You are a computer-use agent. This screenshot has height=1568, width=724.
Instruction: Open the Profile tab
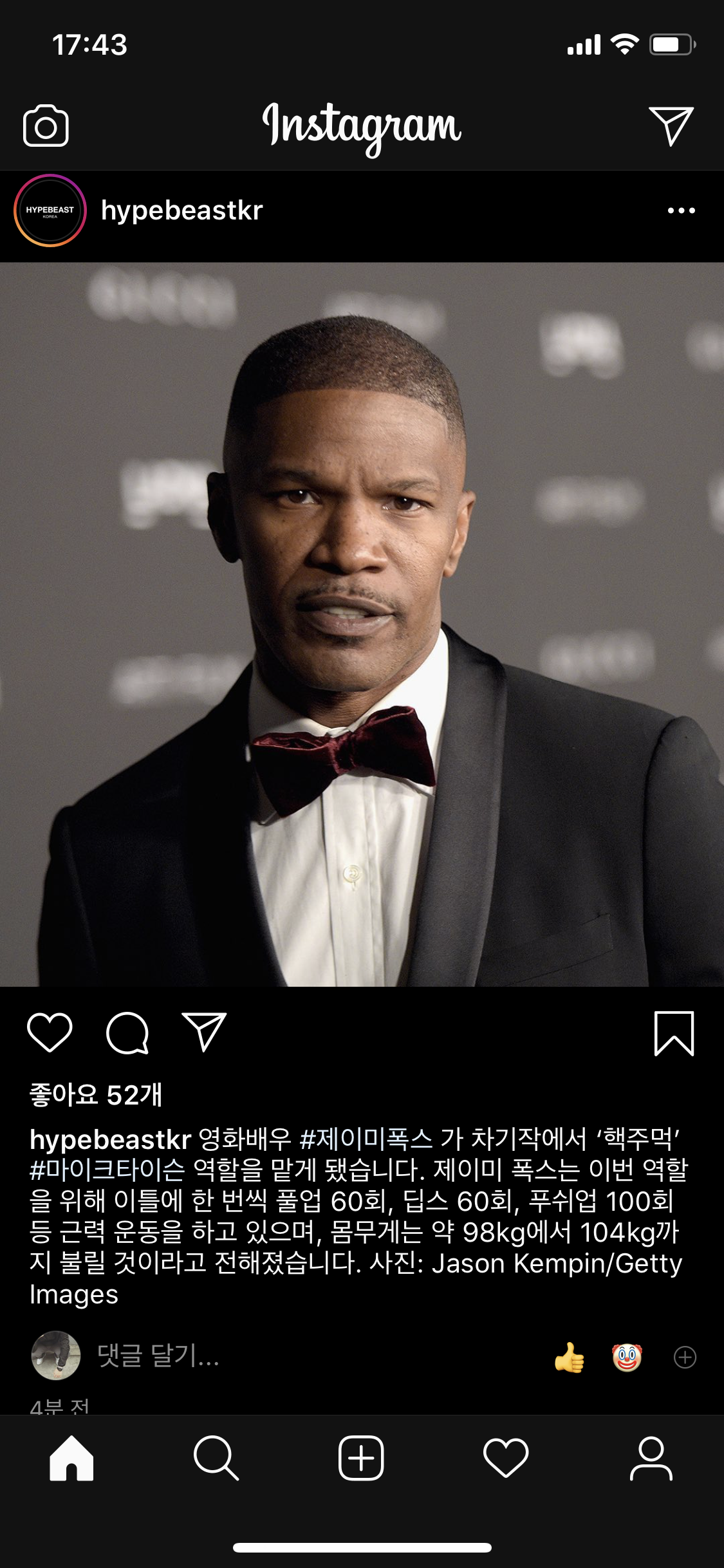point(651,1459)
